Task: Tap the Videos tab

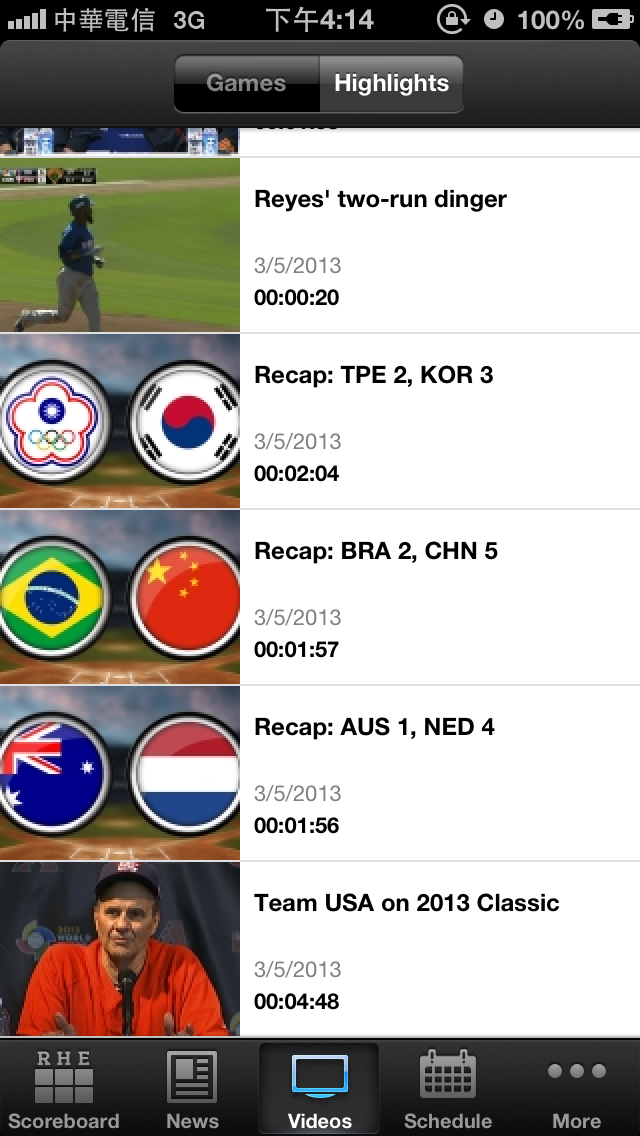Action: pos(320,1089)
